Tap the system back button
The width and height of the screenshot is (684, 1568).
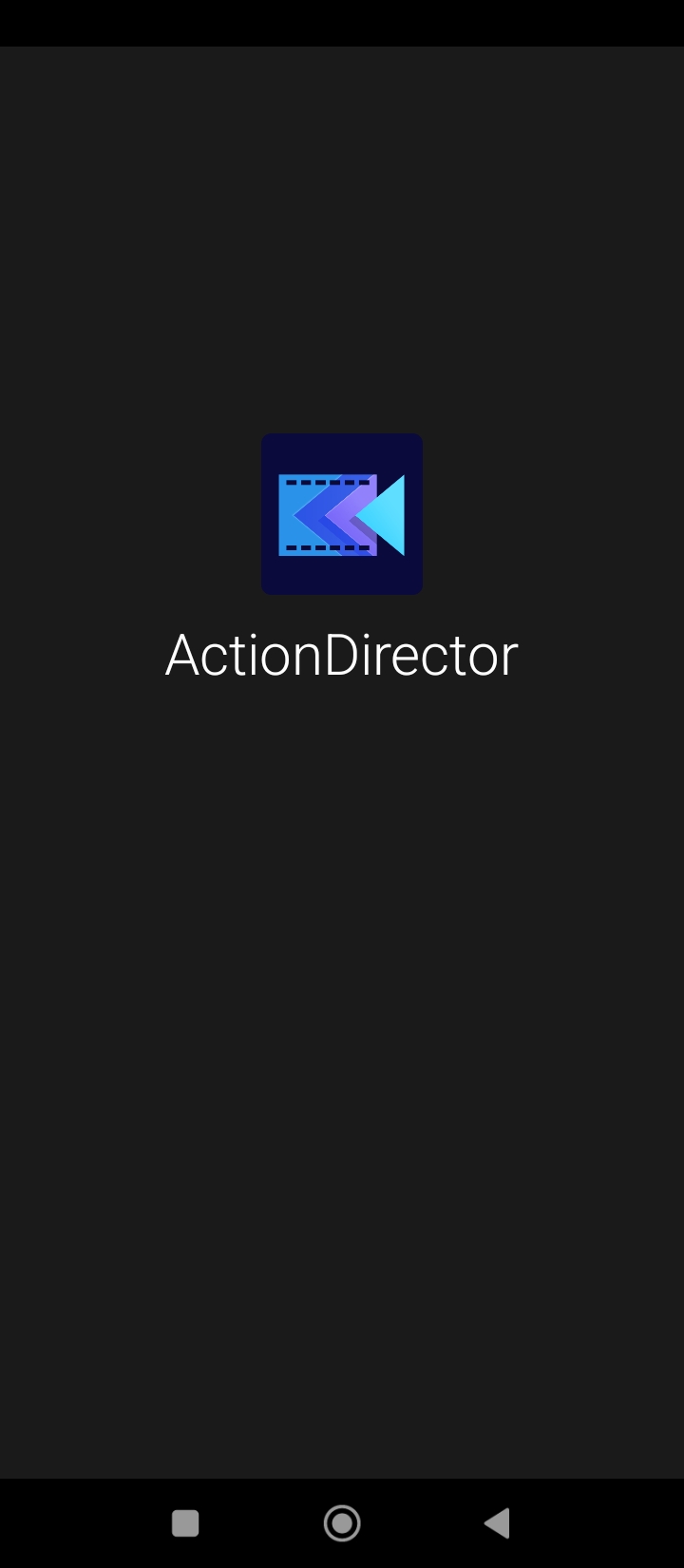(x=497, y=1523)
